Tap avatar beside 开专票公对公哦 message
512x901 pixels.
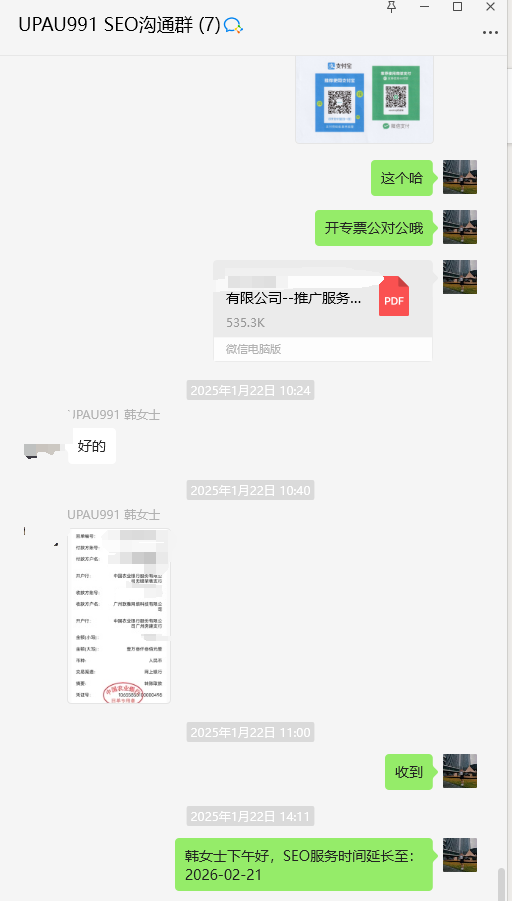[x=460, y=227]
